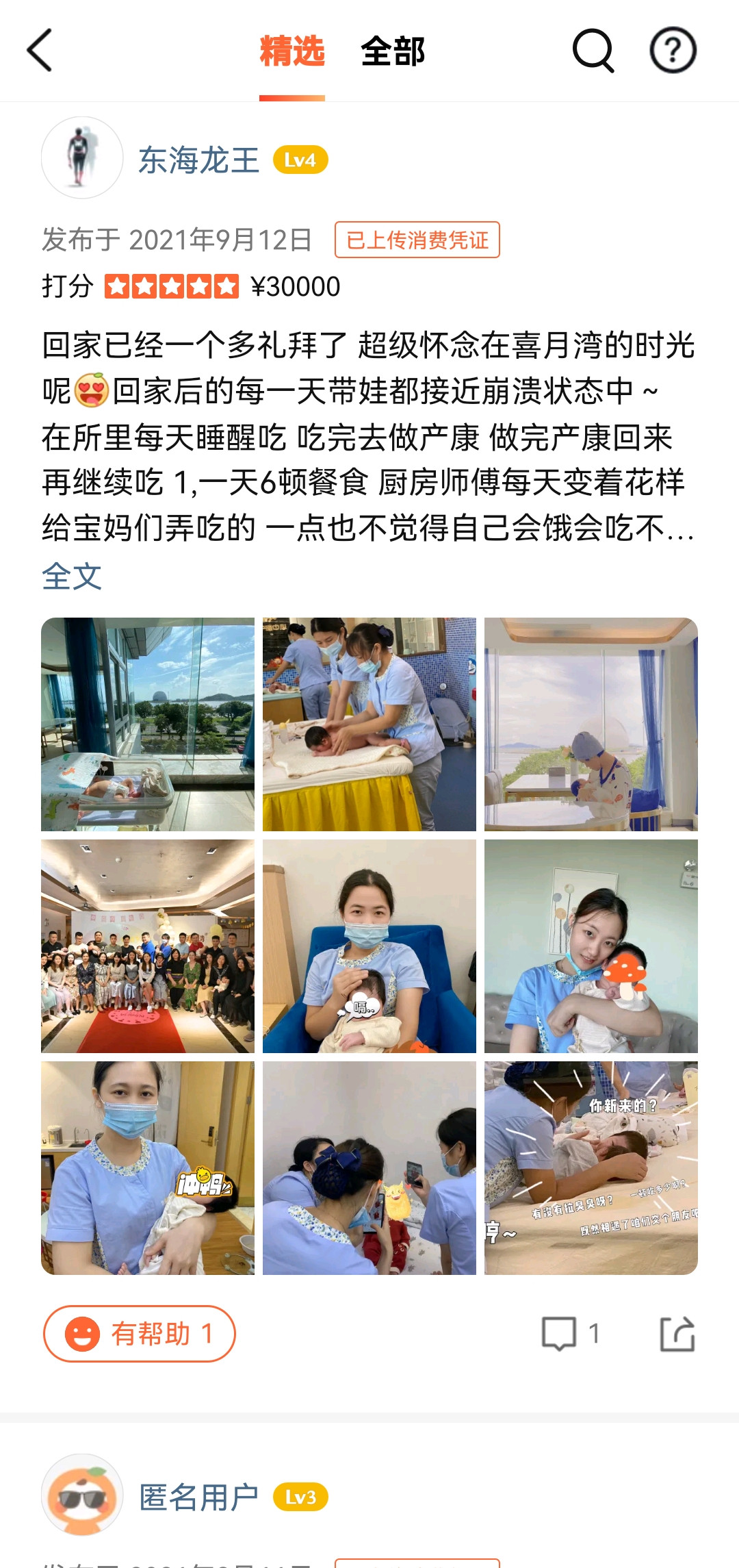Open the group party photo

point(148,946)
